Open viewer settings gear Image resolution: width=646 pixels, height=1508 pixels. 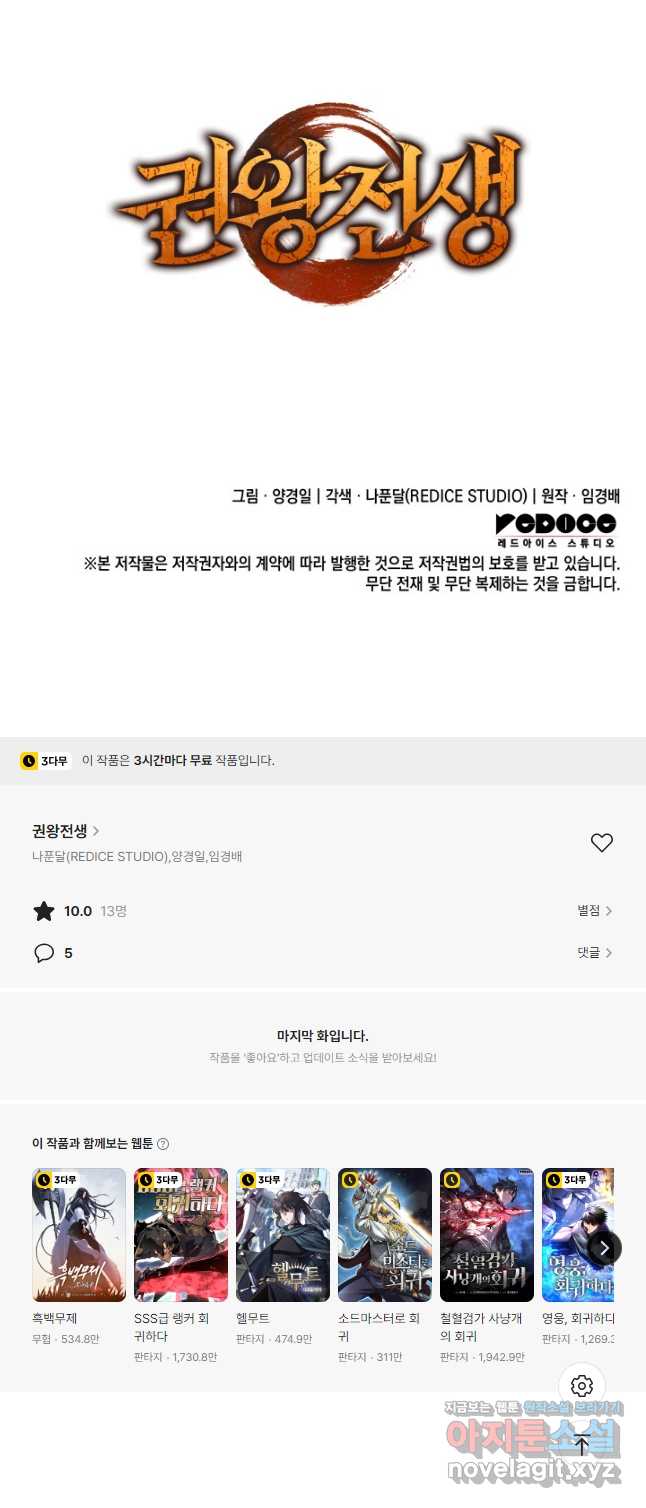click(582, 1386)
